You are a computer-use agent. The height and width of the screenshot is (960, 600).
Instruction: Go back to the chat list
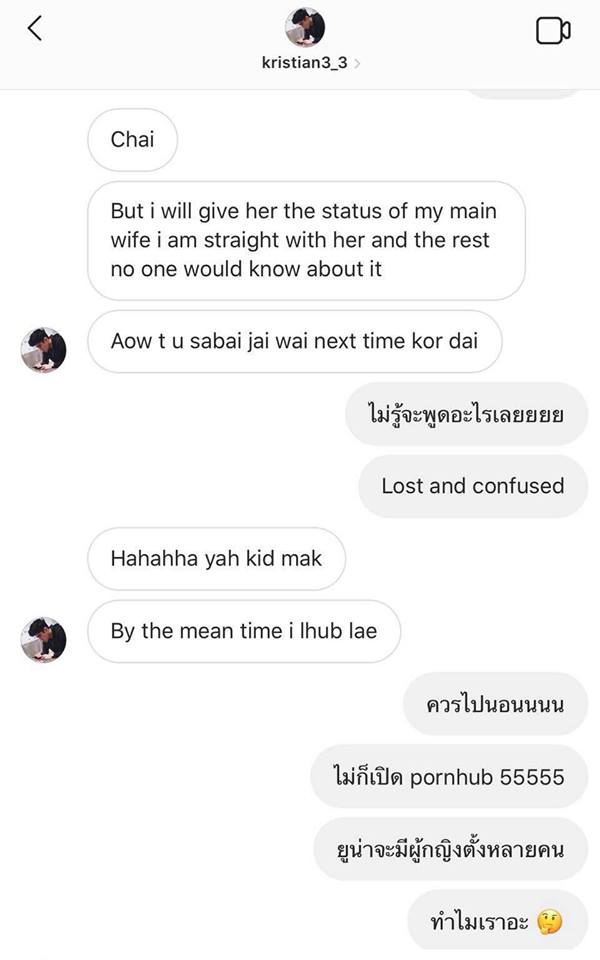pos(35,29)
